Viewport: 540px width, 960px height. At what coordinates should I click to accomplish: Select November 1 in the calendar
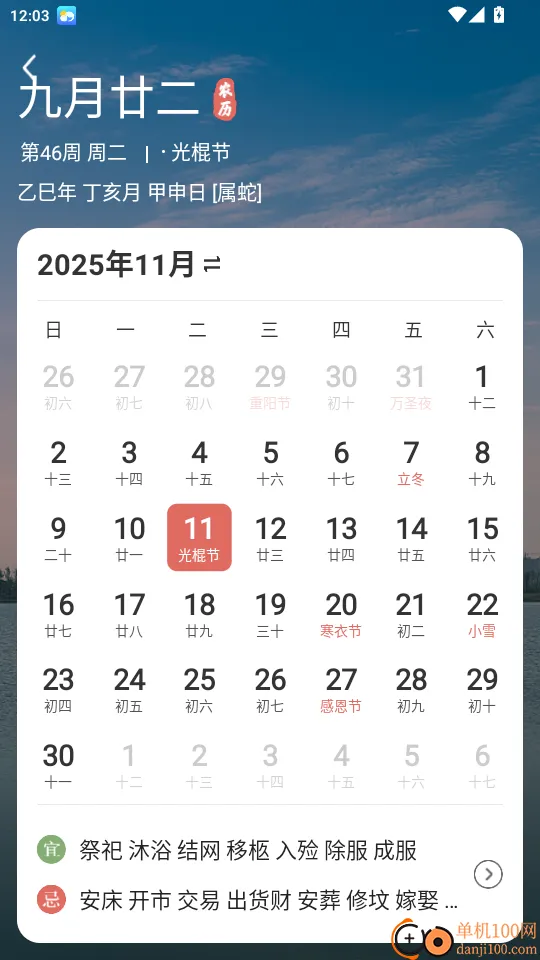(482, 386)
